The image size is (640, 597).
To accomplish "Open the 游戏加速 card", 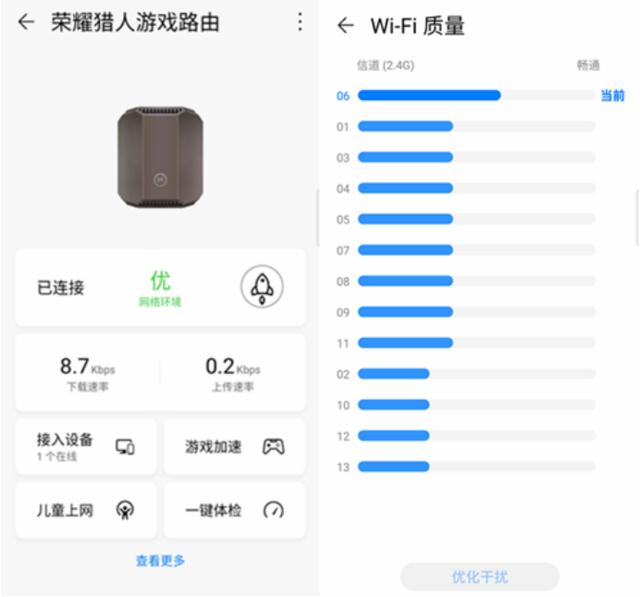I will point(234,446).
